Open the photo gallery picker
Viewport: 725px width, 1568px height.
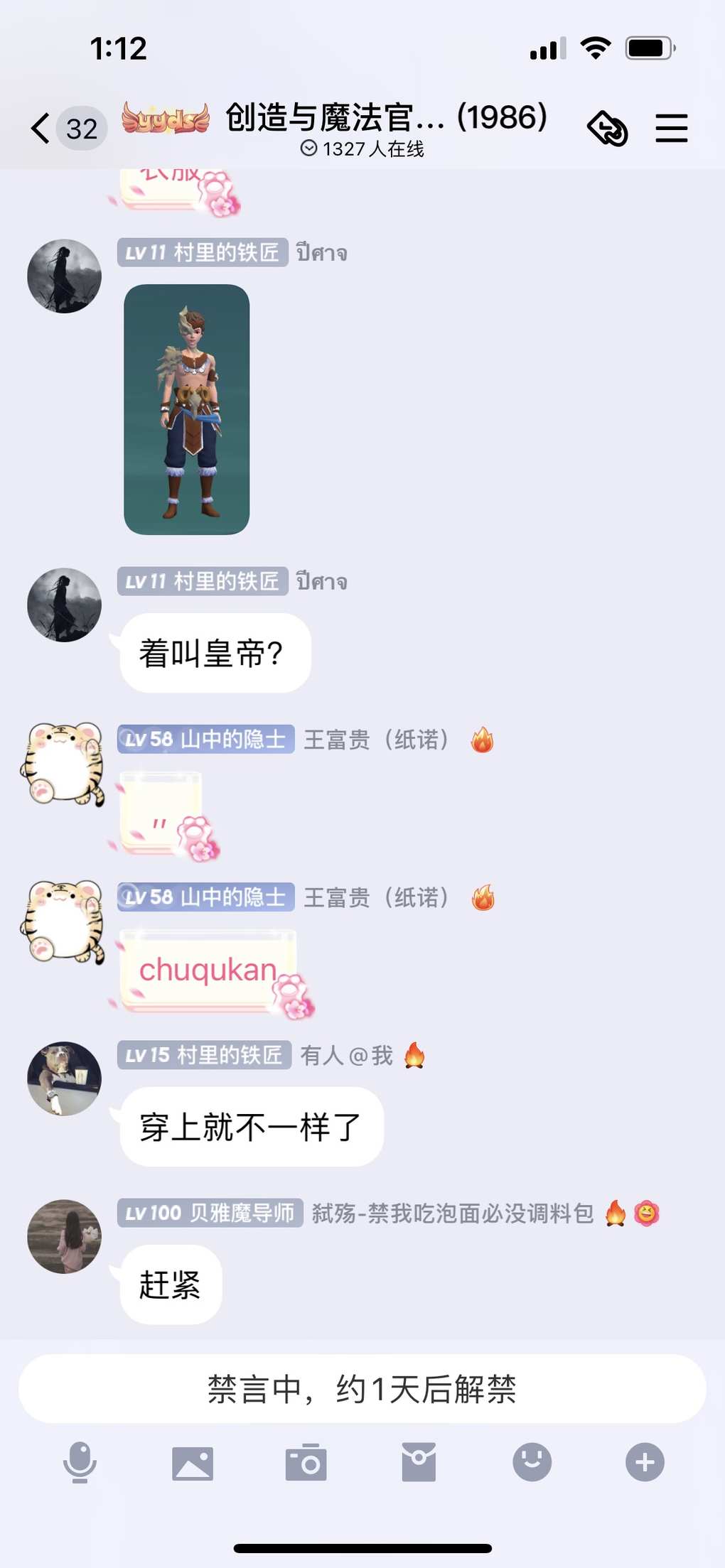[x=192, y=1463]
